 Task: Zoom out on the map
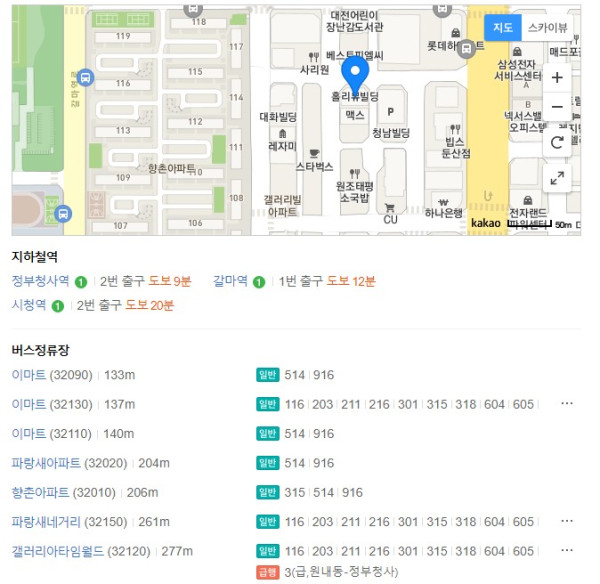(x=556, y=108)
